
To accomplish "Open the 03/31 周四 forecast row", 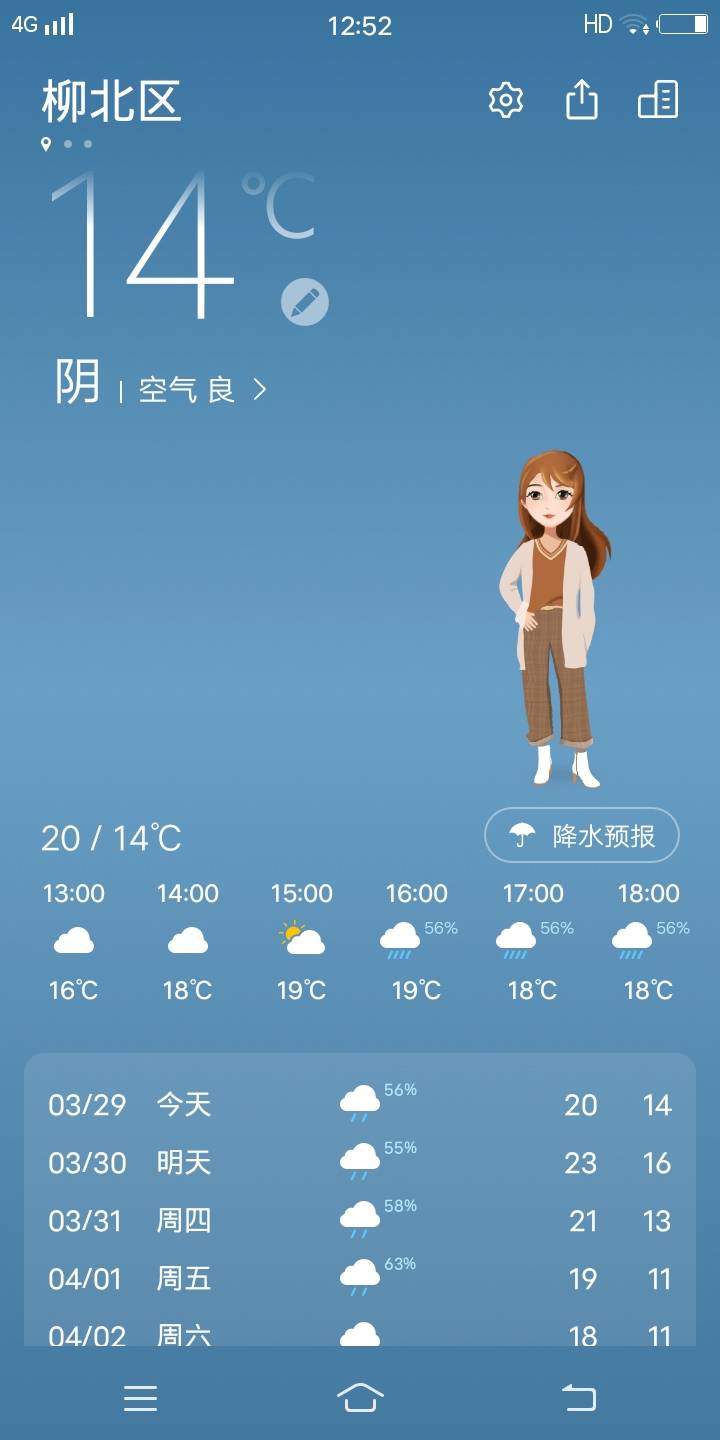I will (360, 1221).
